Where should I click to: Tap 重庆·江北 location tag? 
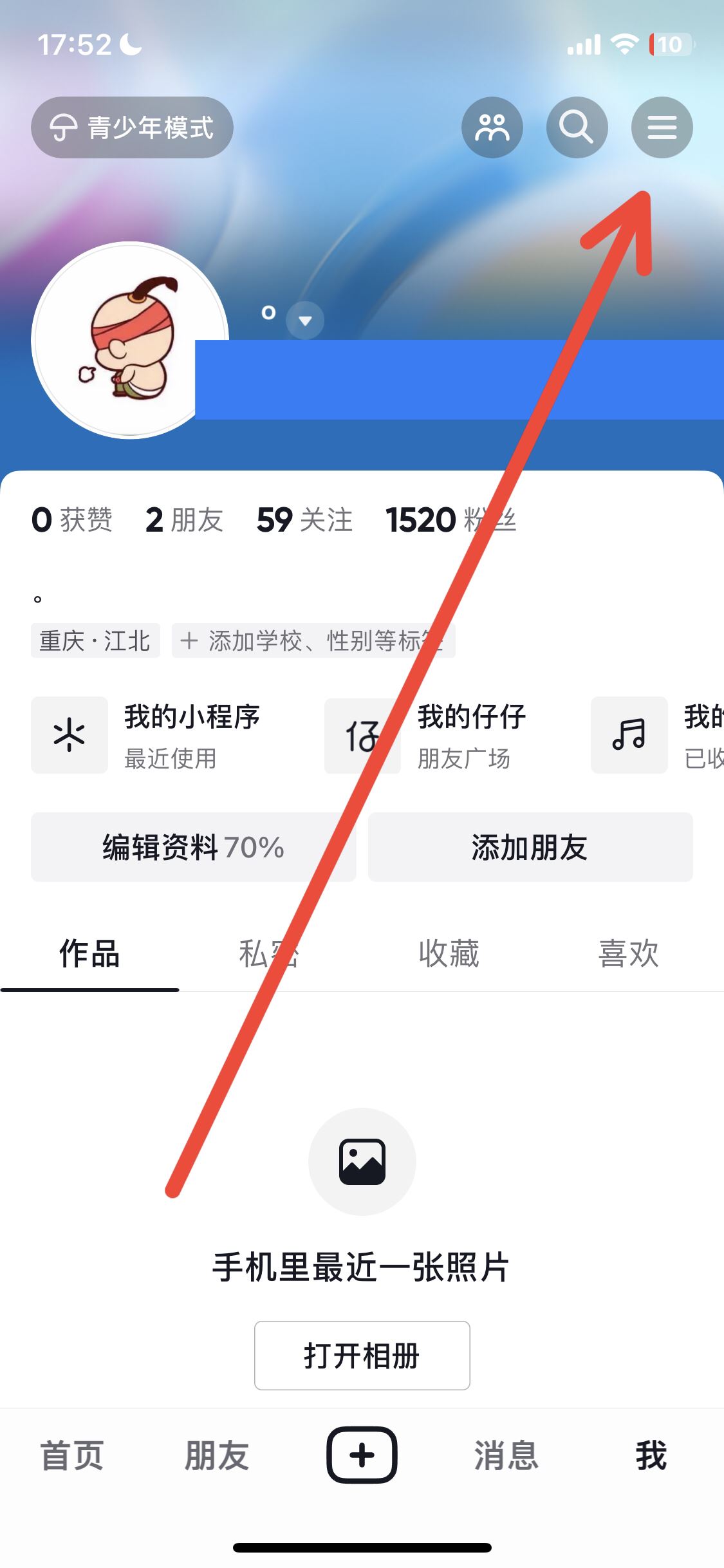coord(95,640)
